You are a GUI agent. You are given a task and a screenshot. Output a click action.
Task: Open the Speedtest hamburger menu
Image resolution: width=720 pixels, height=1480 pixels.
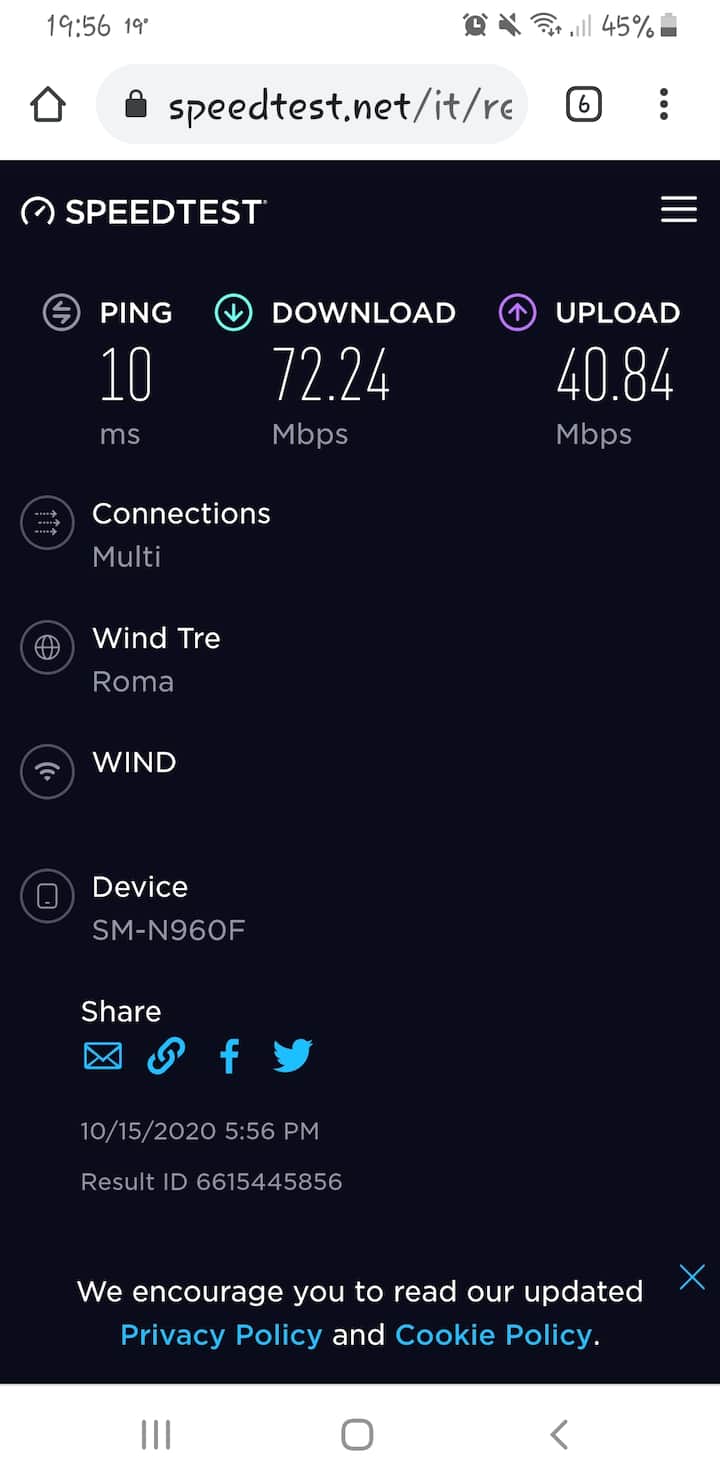click(x=679, y=210)
